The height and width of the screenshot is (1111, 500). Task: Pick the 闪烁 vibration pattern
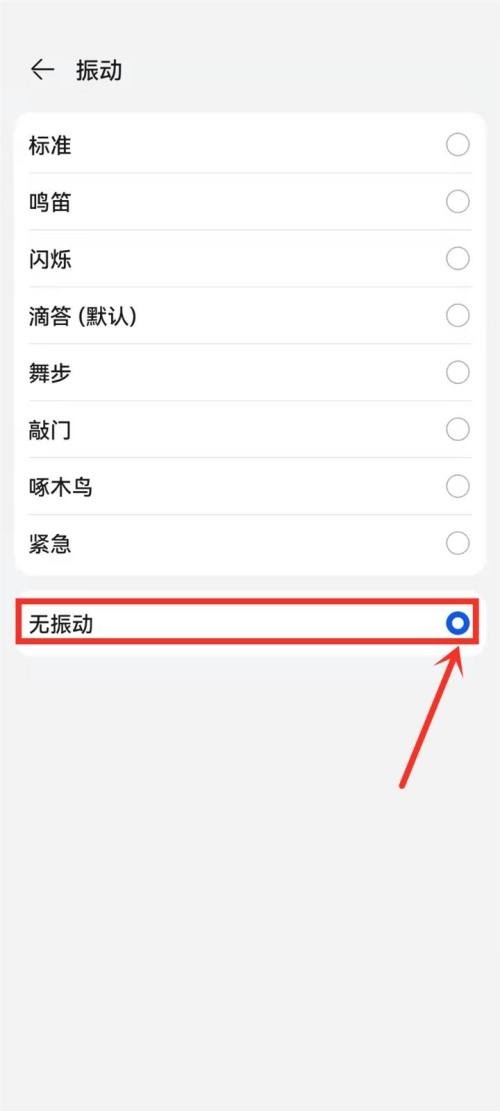tap(250, 259)
